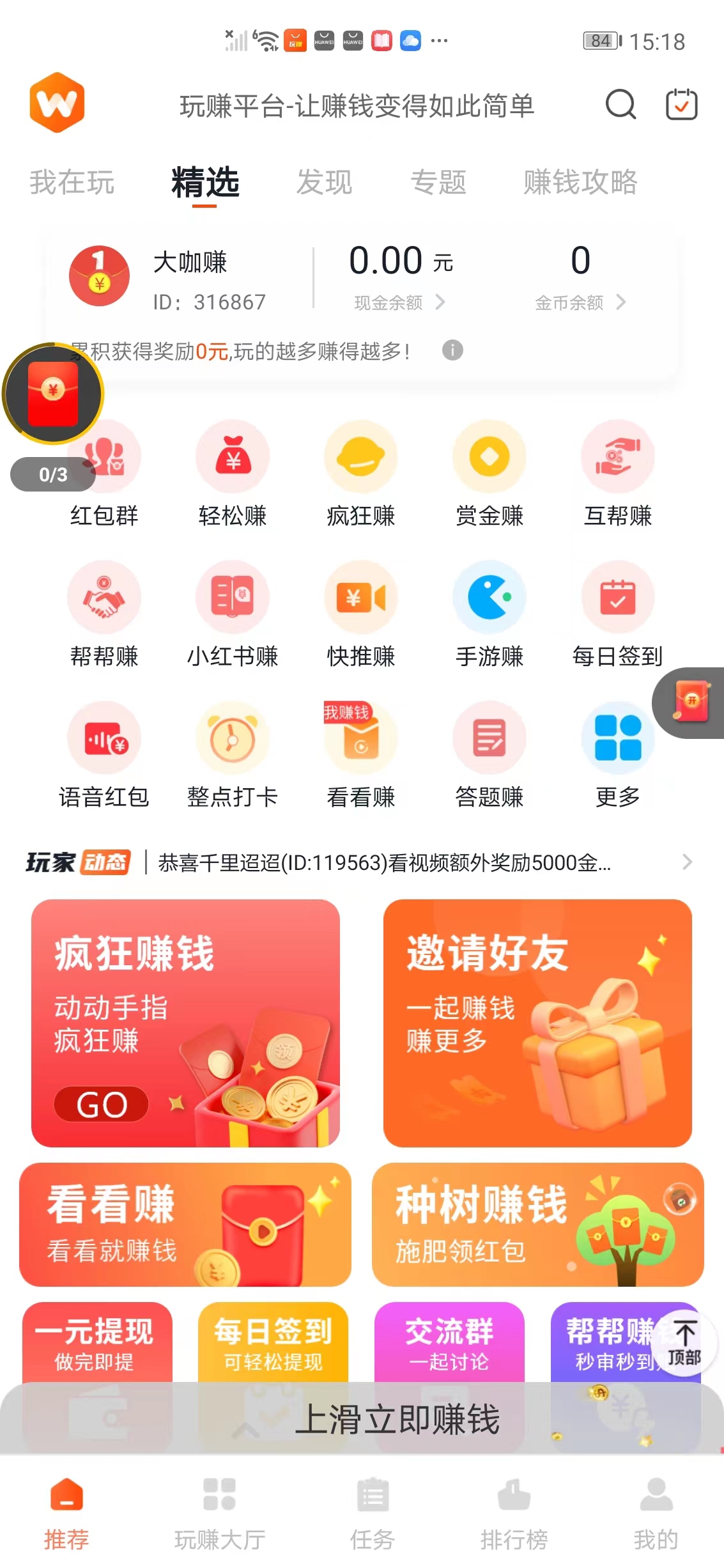Open more 玩家动态 via the right arrow
This screenshot has height=1568, width=724.
coord(687,862)
